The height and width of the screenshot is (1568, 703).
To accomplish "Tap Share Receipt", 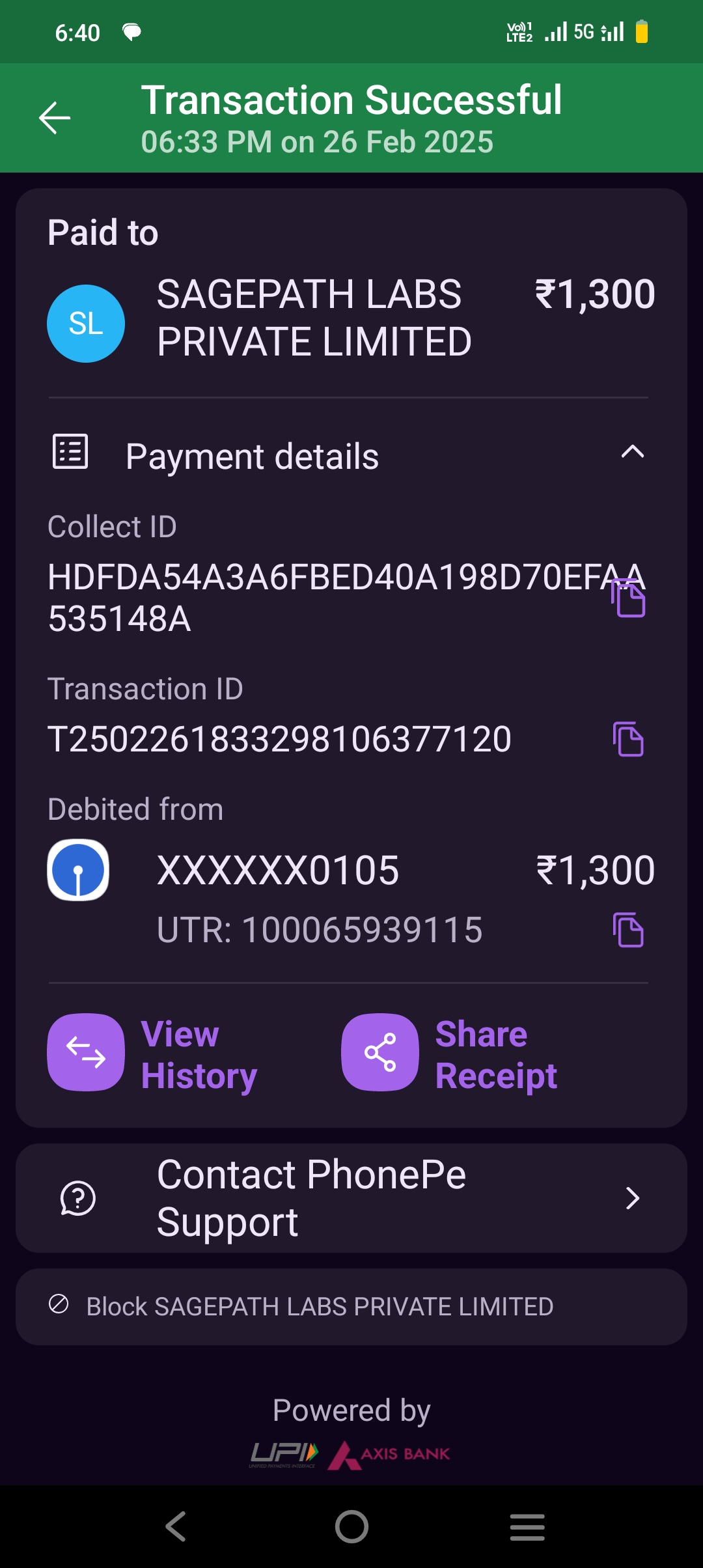I will click(x=449, y=1052).
